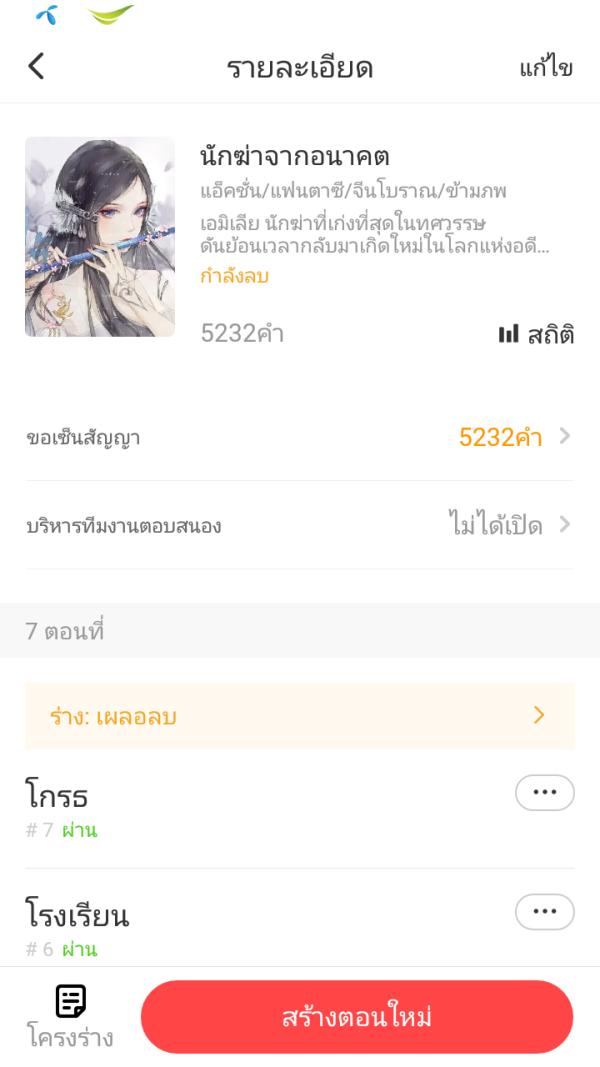The width and height of the screenshot is (600, 1067).
Task: Open the ขอเซ็นสัญญา contract request row
Action: [300, 437]
